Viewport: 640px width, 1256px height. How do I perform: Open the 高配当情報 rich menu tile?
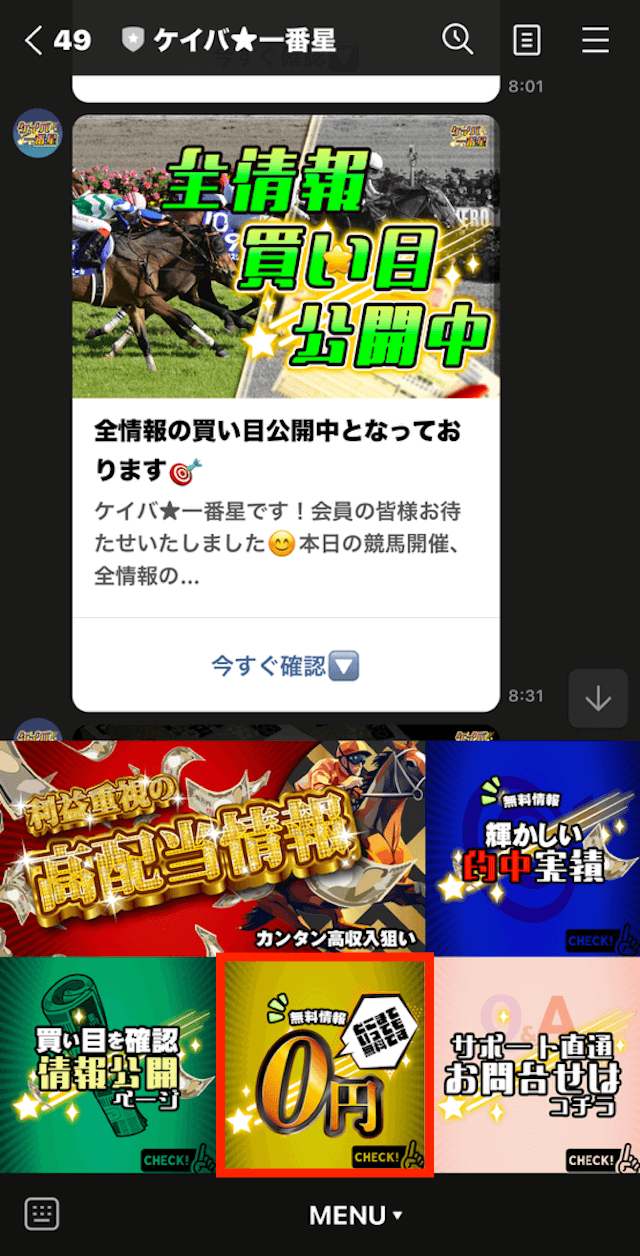[x=213, y=848]
